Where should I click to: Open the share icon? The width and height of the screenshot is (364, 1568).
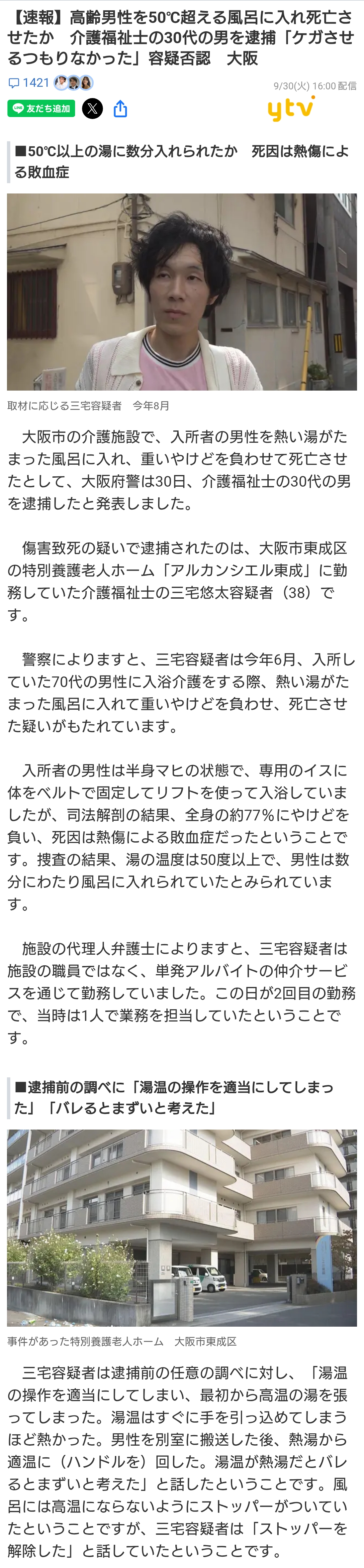coord(120,109)
